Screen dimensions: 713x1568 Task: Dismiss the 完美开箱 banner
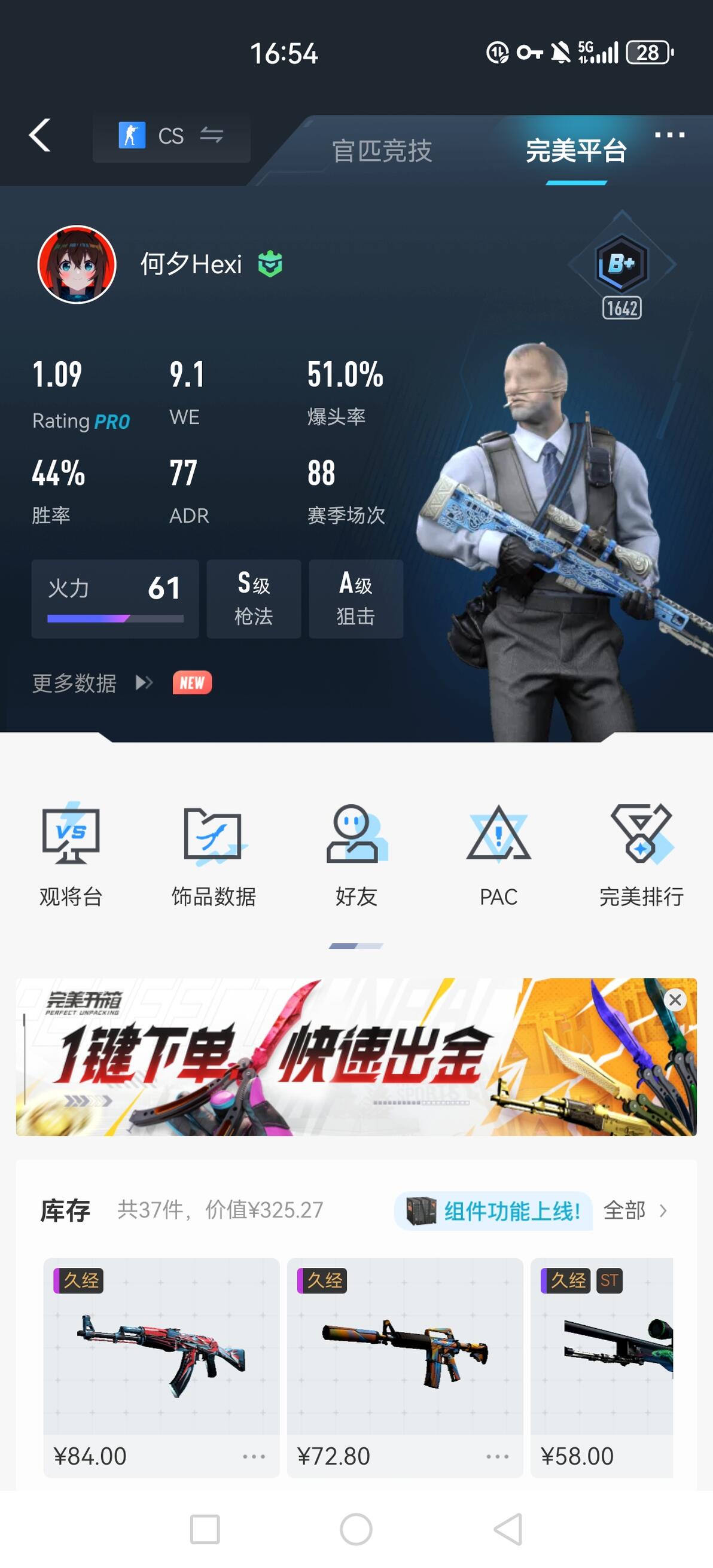675,999
